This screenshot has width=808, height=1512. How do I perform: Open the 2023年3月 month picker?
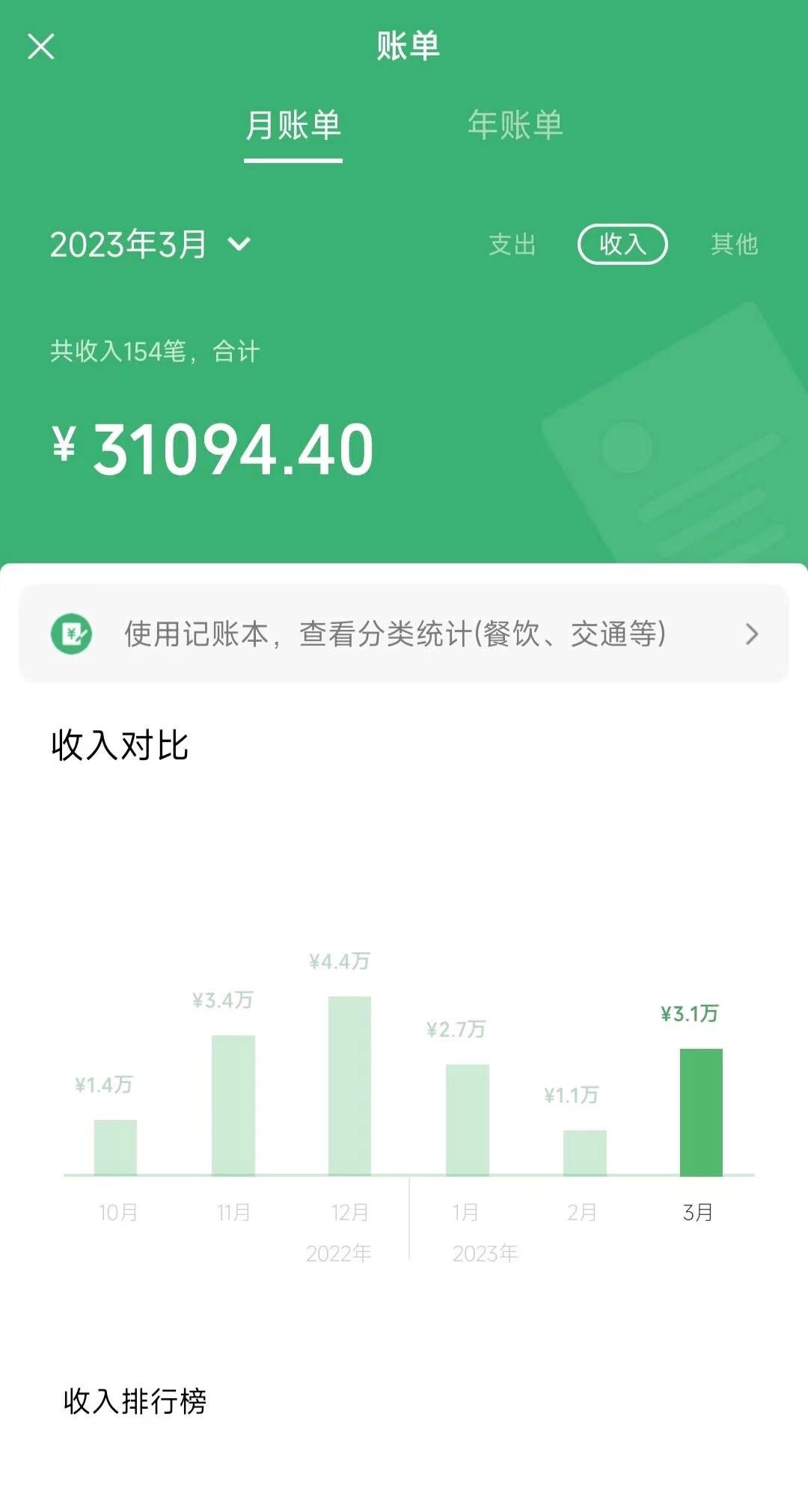point(150,244)
